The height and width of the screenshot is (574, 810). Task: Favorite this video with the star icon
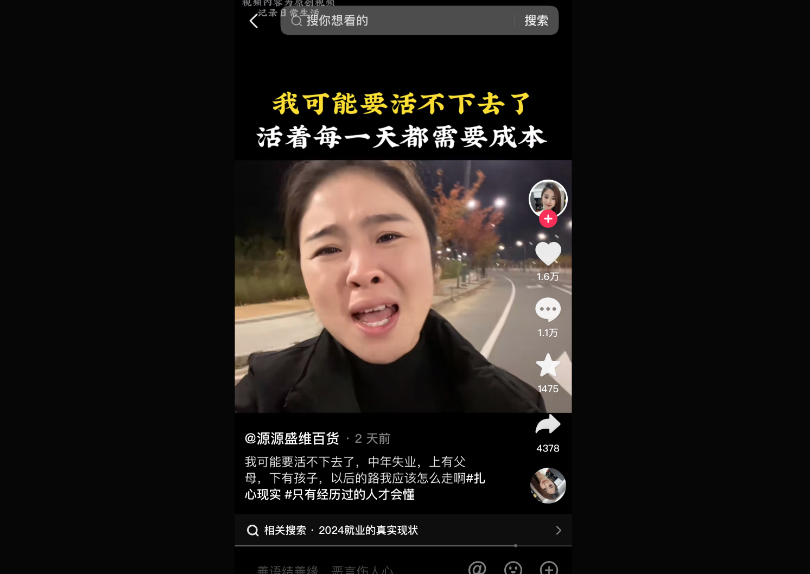coord(548,366)
